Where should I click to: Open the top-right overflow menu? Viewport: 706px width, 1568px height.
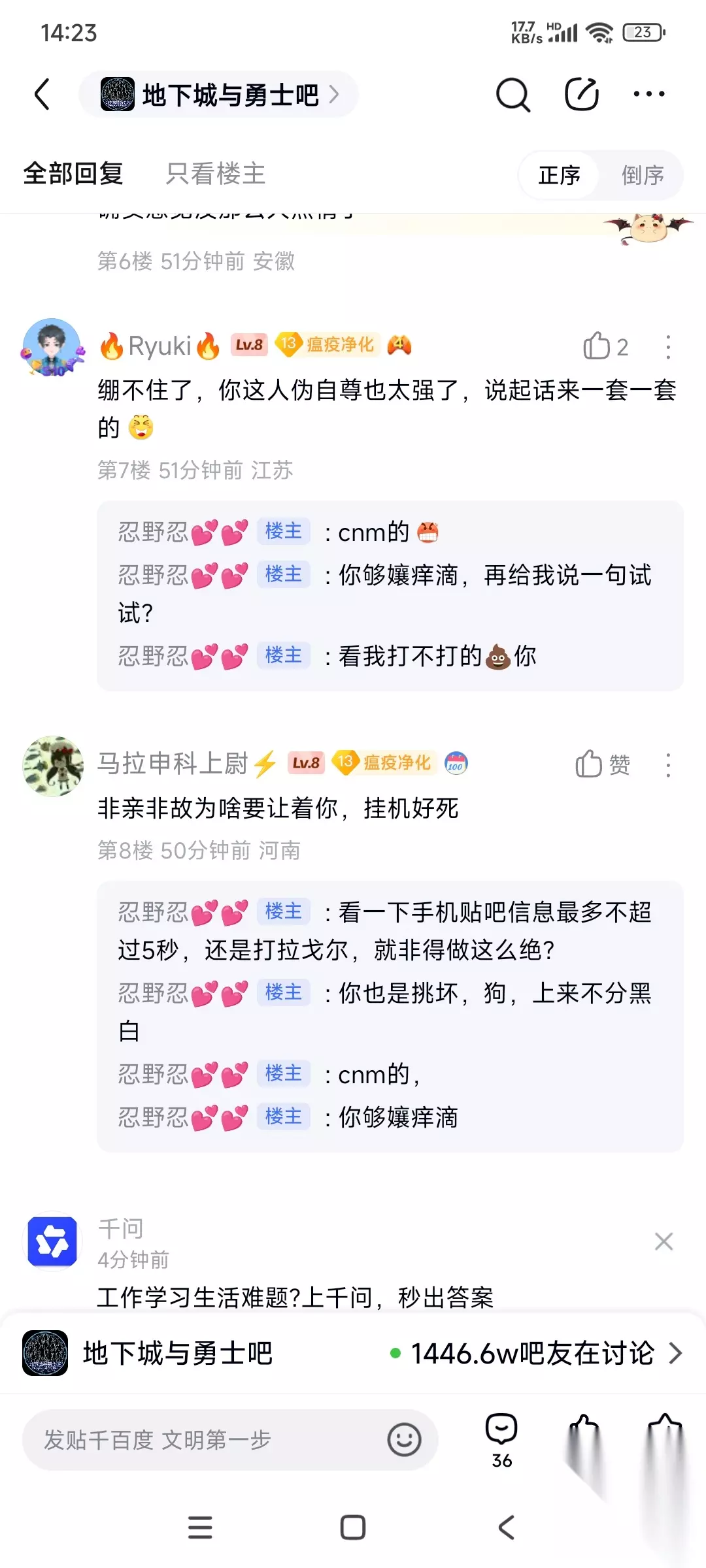[649, 95]
